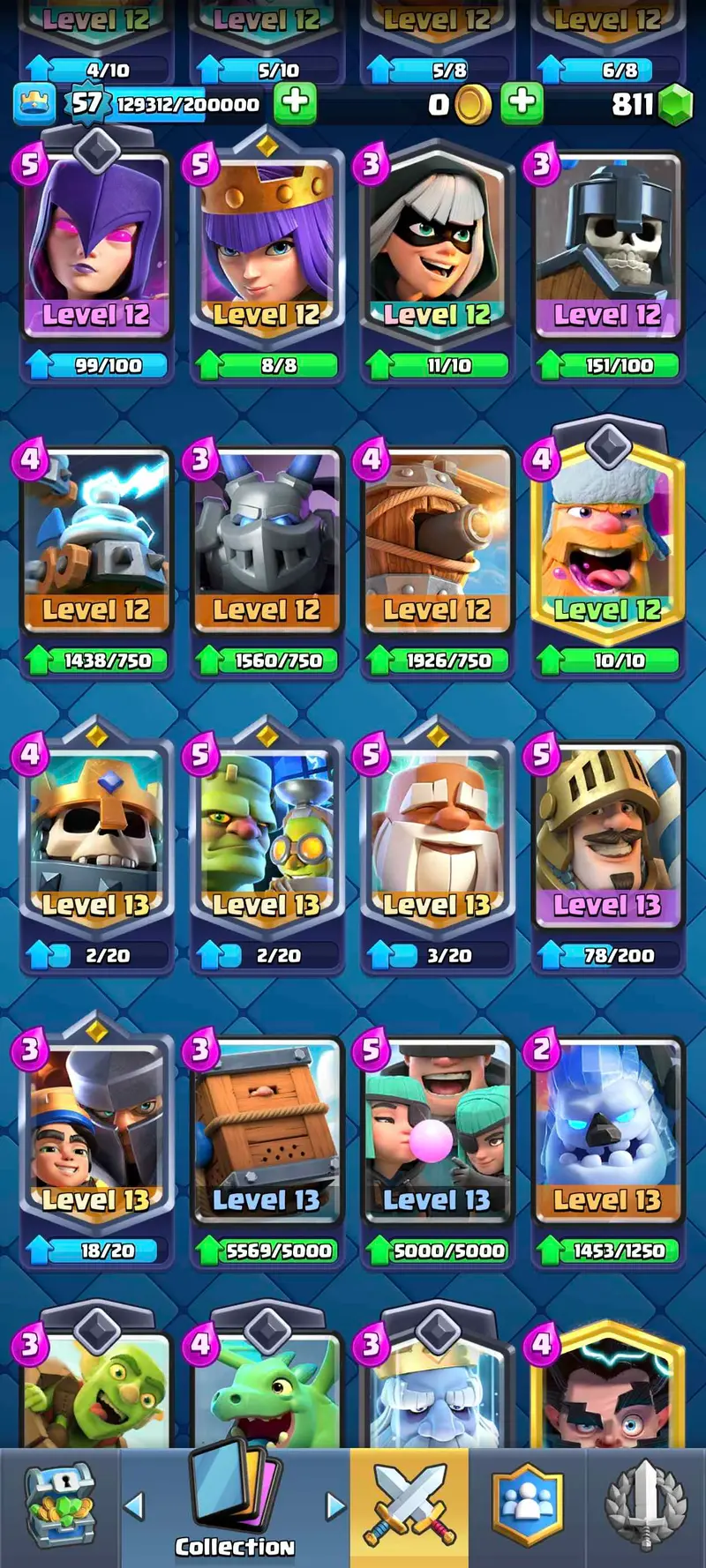Viewport: 706px width, 1568px height.
Task: Select the Goblin Giant card with 2/20
Action: pos(266,838)
